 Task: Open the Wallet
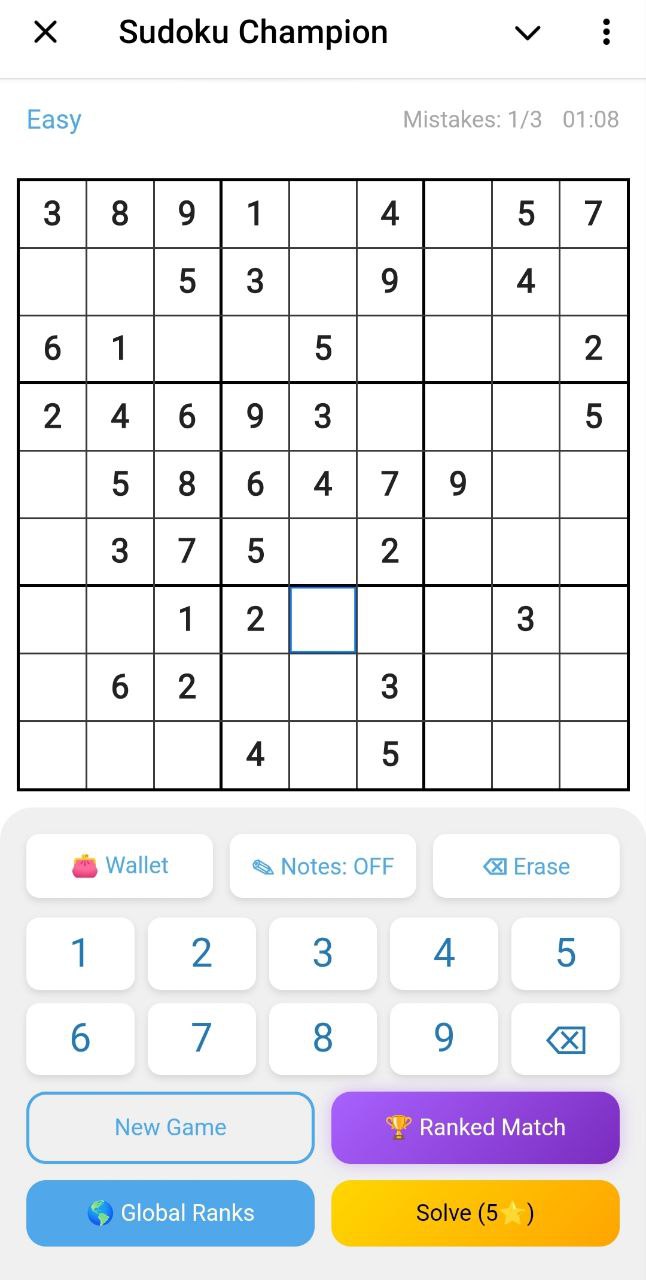click(x=119, y=866)
